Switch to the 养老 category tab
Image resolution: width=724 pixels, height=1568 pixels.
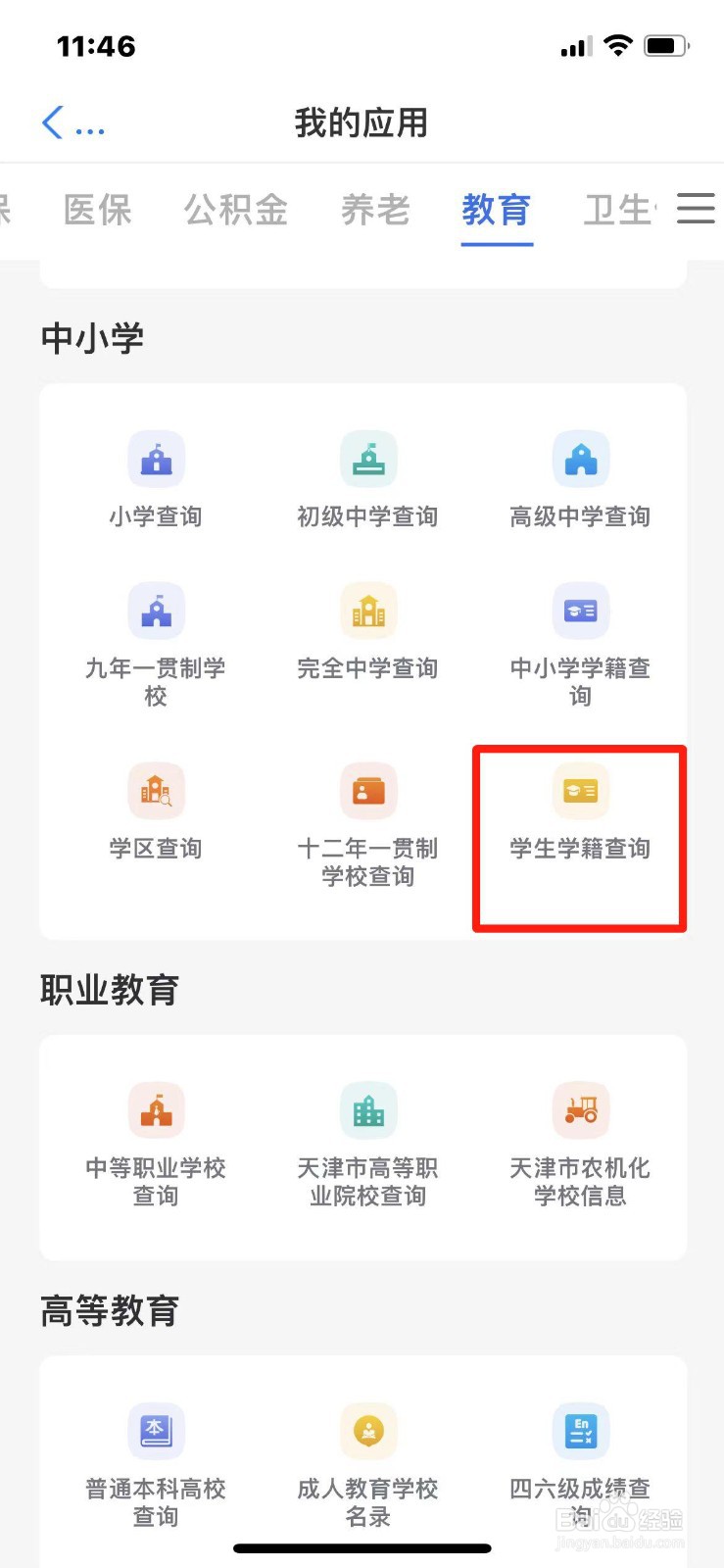[x=374, y=211]
